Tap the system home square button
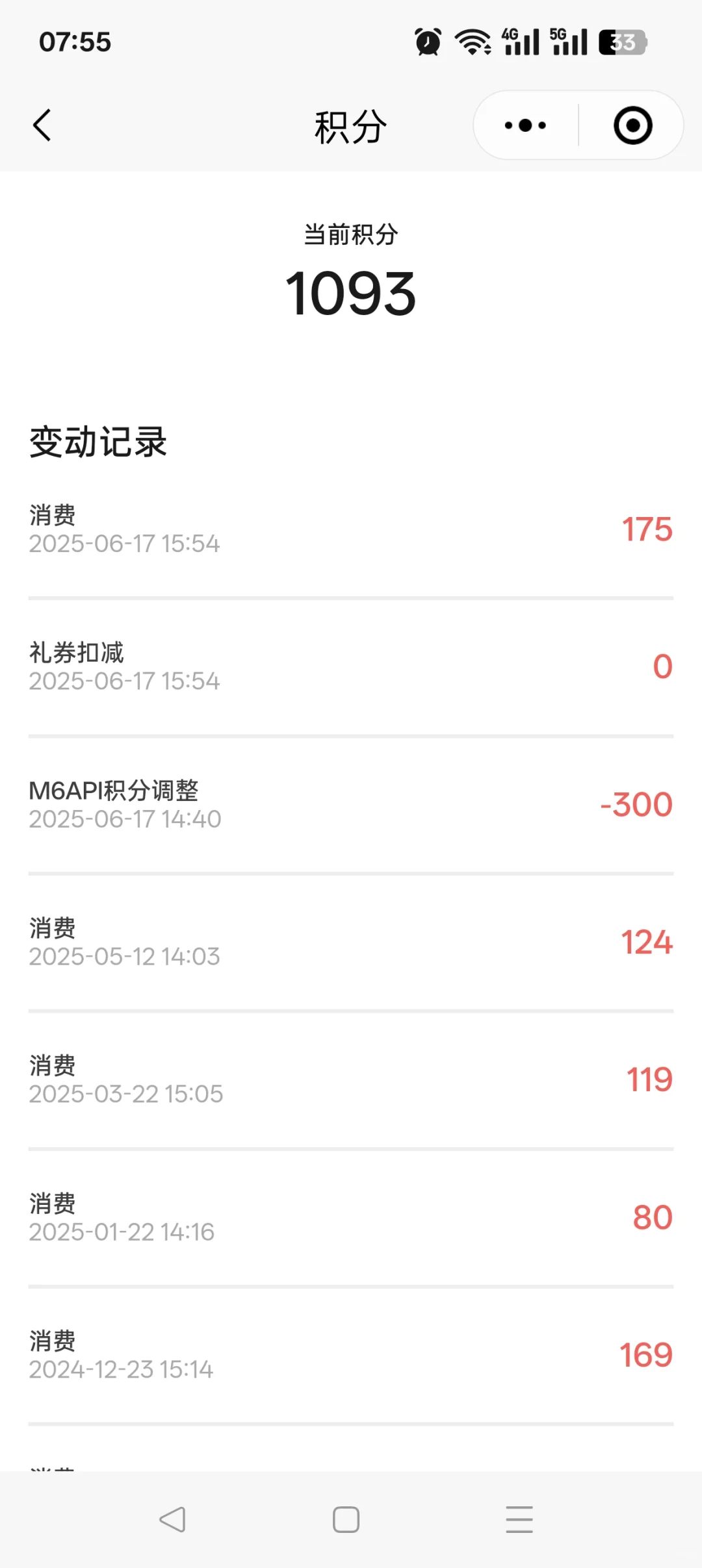702x1568 pixels. click(x=346, y=1519)
